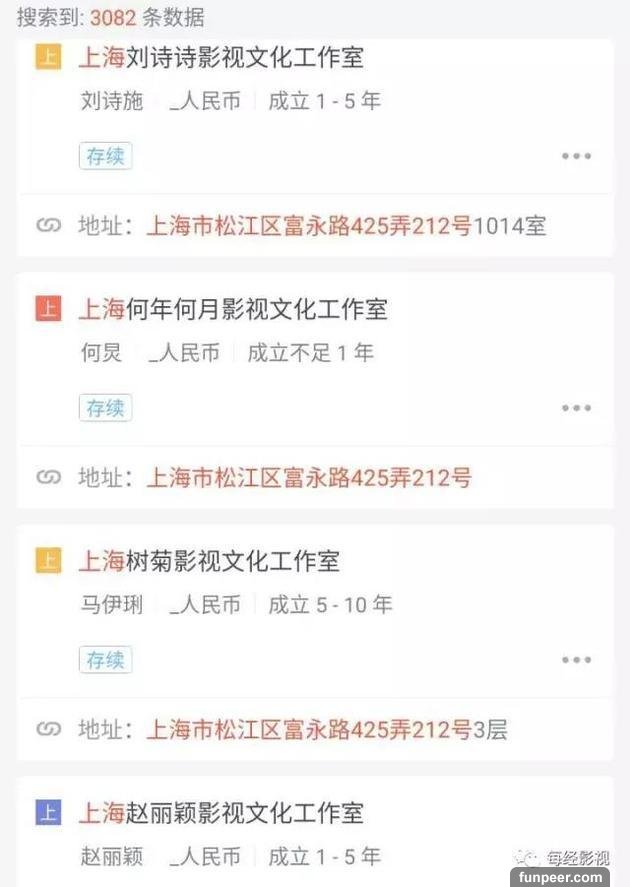
Task: Open overflow menu for 刘诗诗影视文化工作室
Action: click(576, 156)
